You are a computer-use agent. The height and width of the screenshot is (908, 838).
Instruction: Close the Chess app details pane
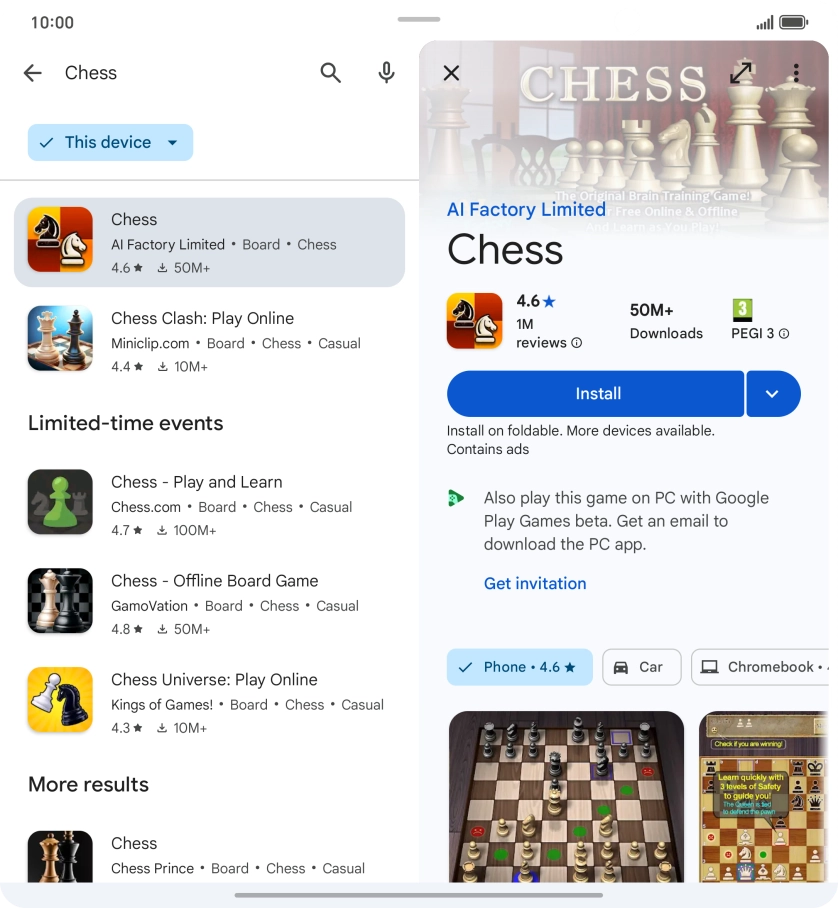[x=451, y=73]
